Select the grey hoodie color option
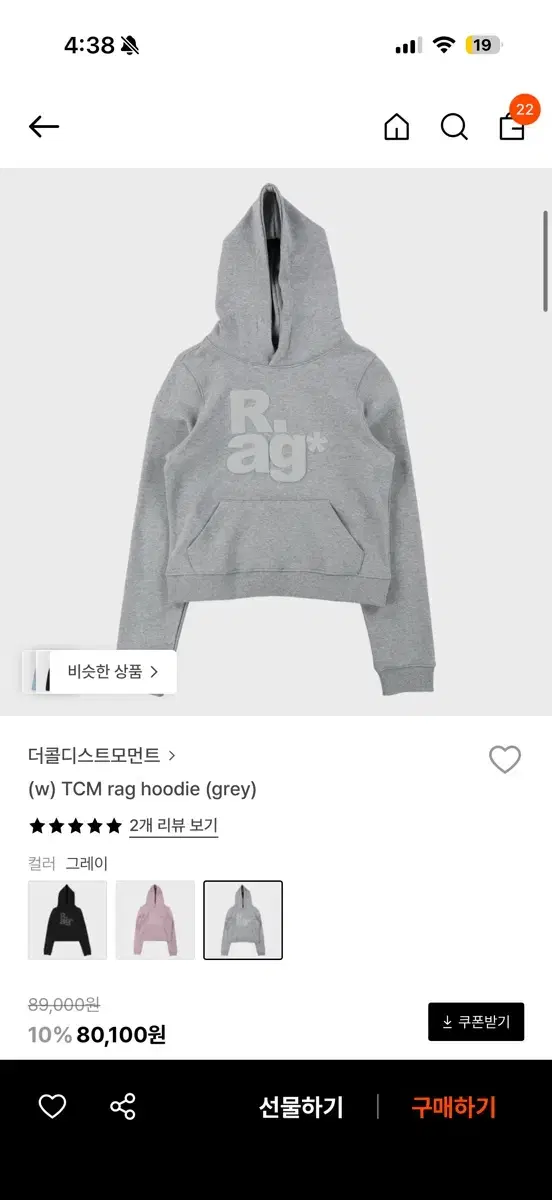 click(243, 920)
